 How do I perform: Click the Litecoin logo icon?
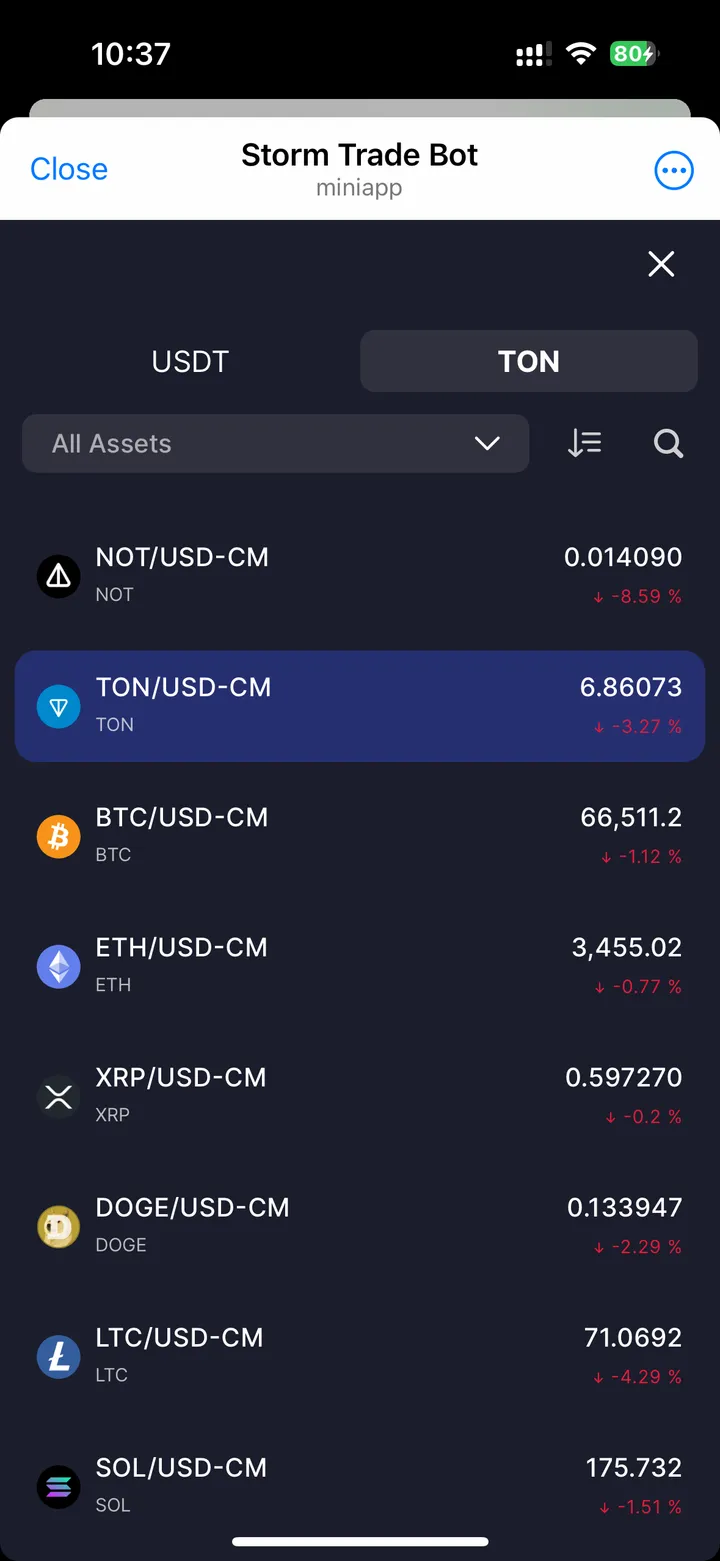click(58, 1356)
